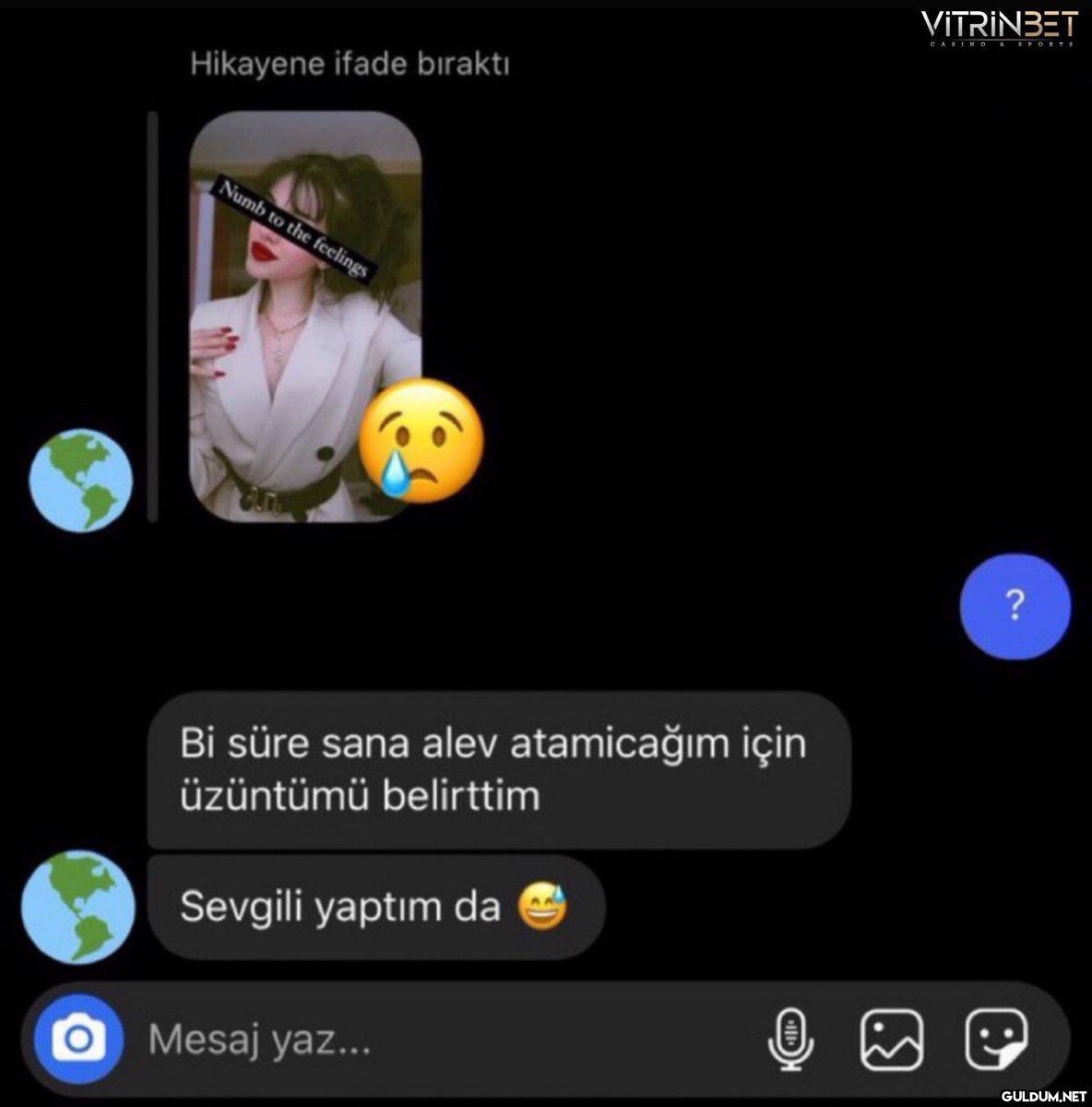This screenshot has height=1107, width=1092.
Task: Open the story reply thumbnail
Action: click(x=305, y=316)
